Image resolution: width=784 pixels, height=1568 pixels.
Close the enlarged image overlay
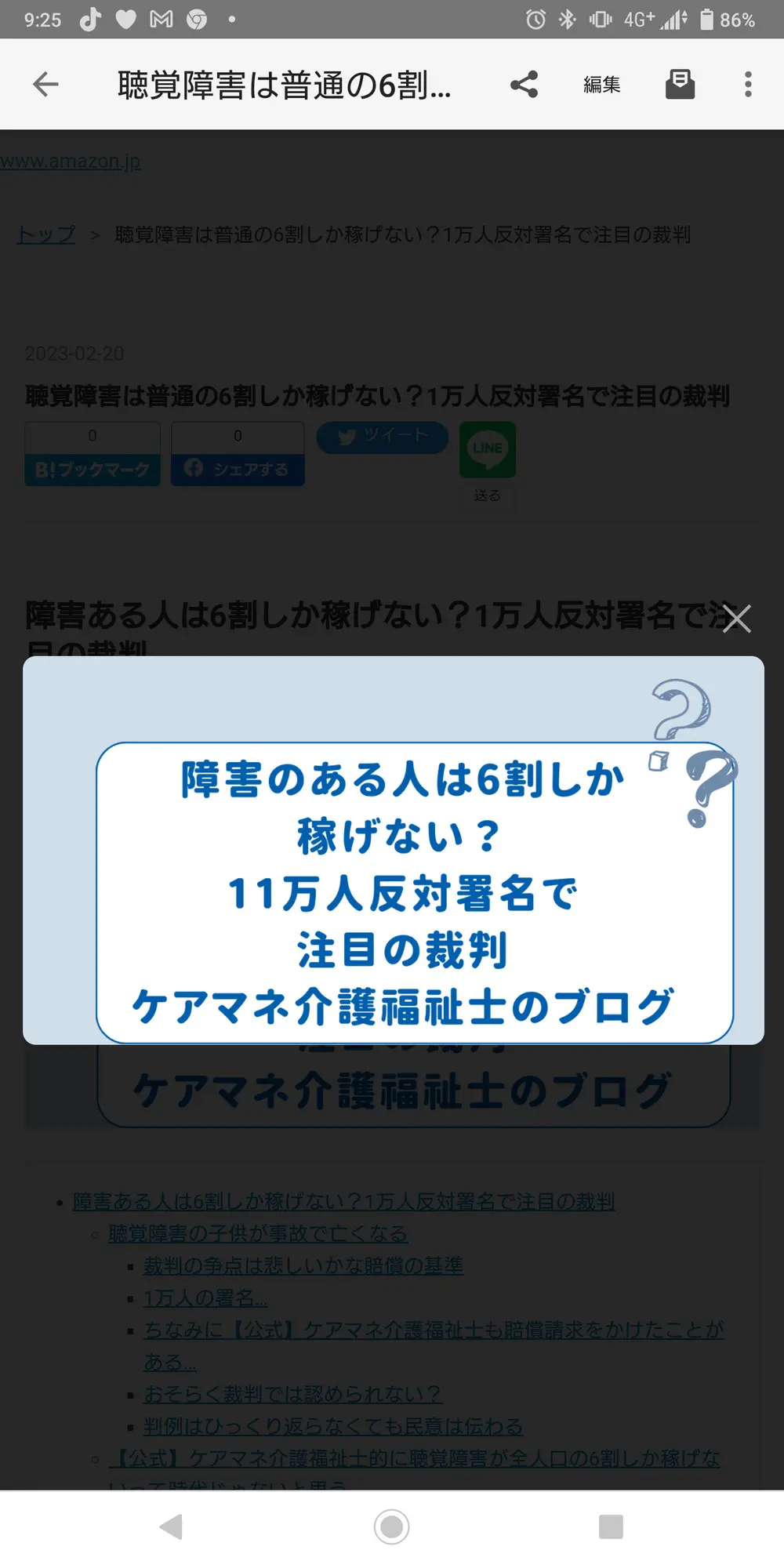click(x=736, y=618)
